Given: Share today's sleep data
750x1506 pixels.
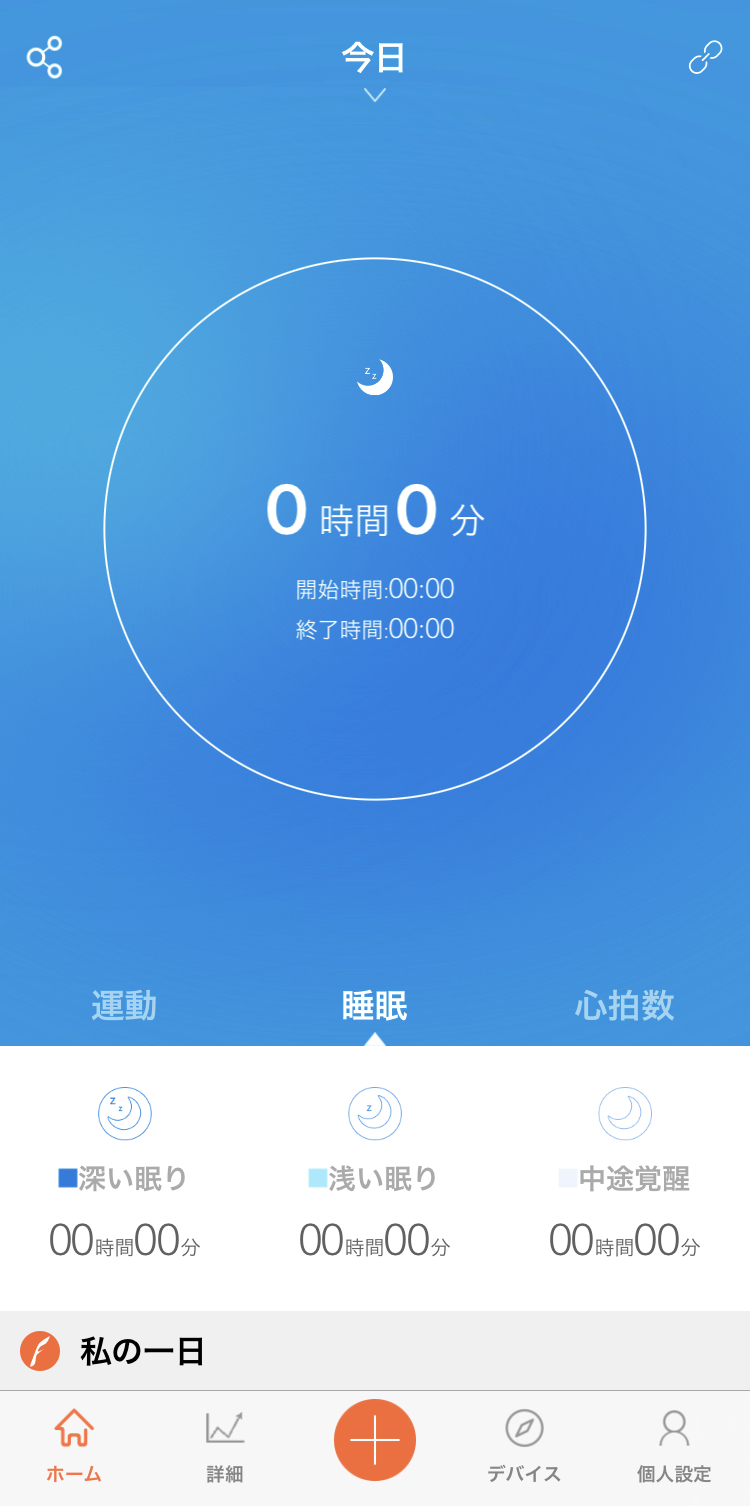Looking at the screenshot, I should [x=44, y=57].
